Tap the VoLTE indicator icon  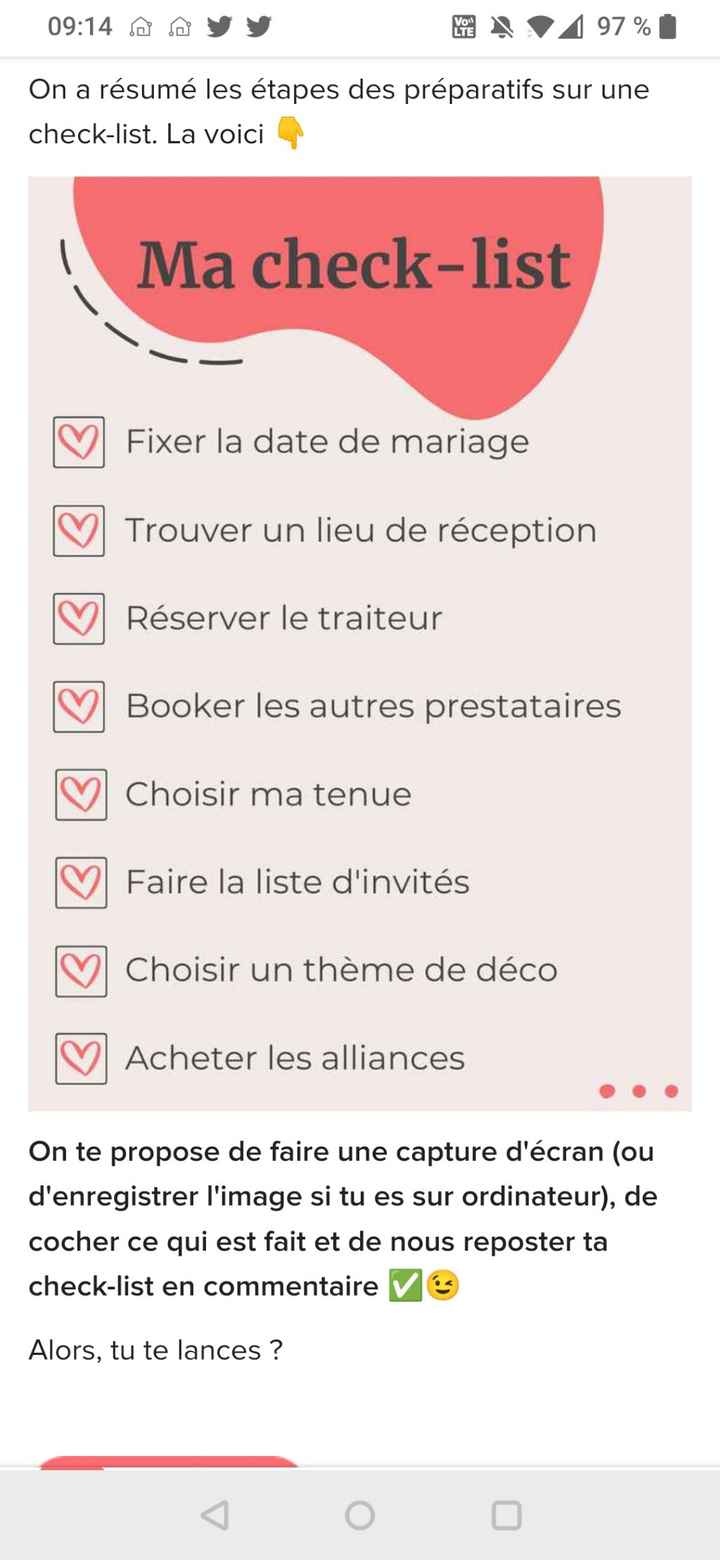point(463,27)
